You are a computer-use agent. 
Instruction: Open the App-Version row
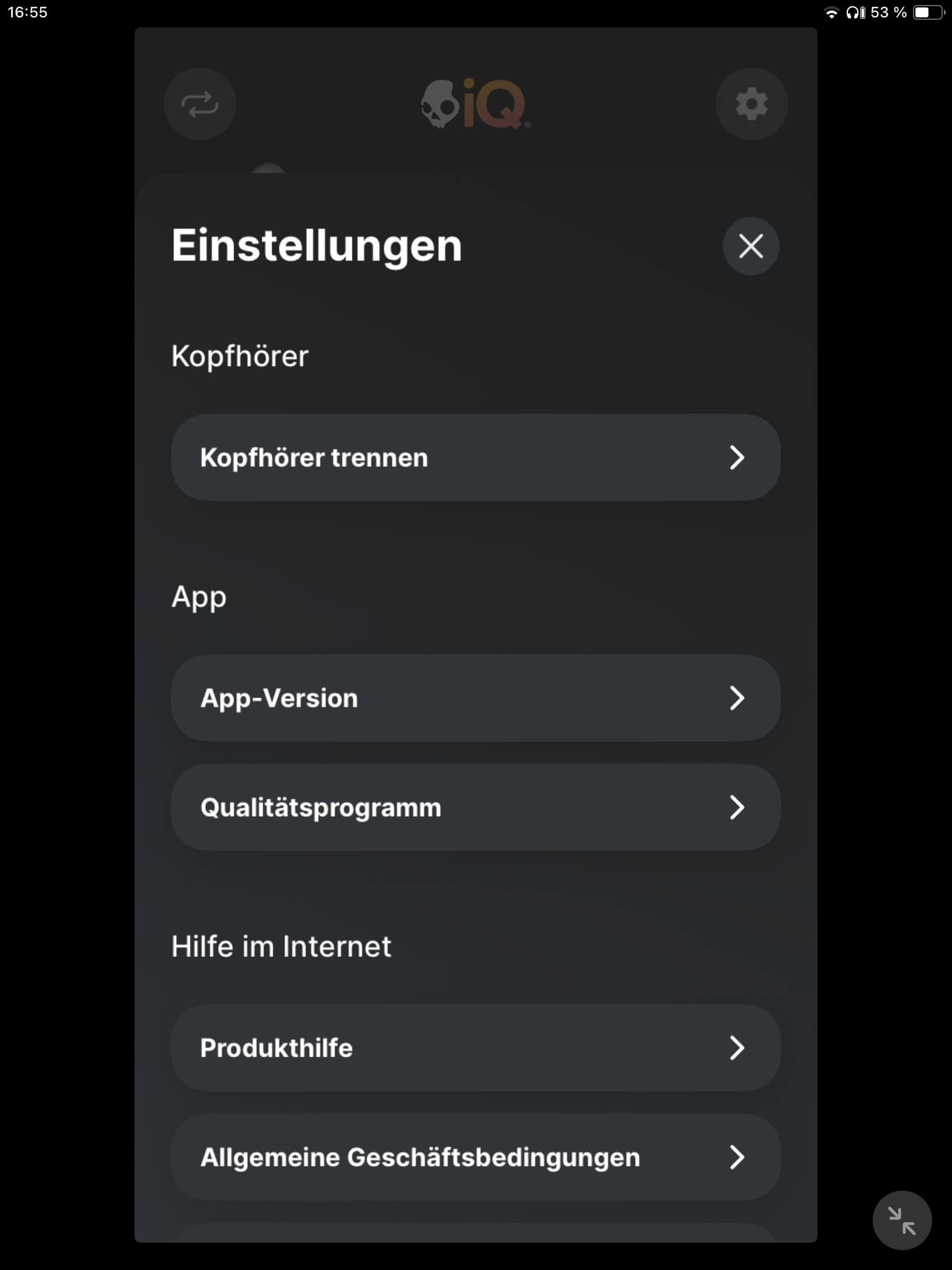click(x=475, y=698)
